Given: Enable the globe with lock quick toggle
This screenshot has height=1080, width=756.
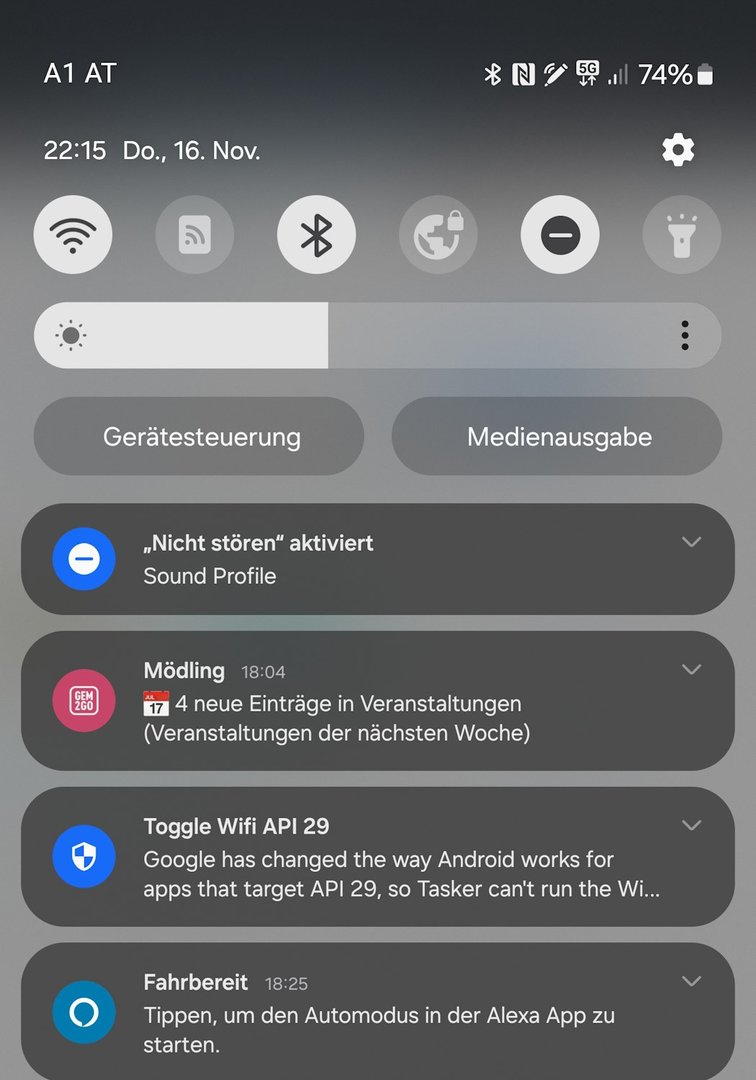Looking at the screenshot, I should coord(438,235).
